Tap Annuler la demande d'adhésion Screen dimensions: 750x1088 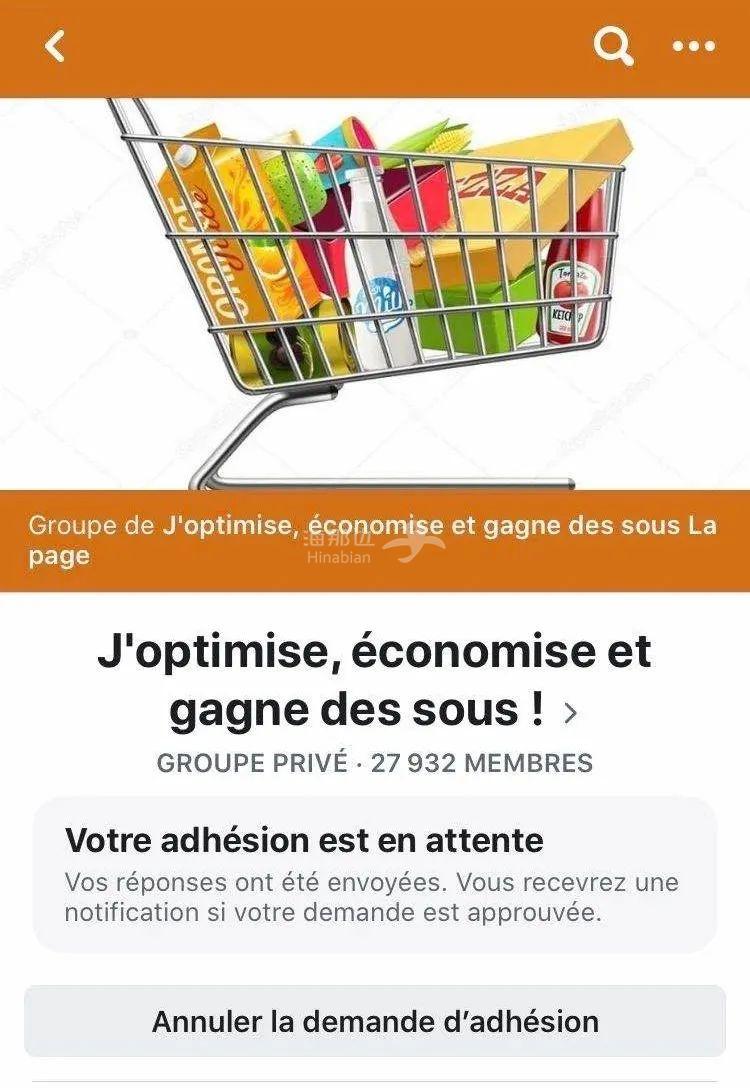click(x=375, y=1021)
